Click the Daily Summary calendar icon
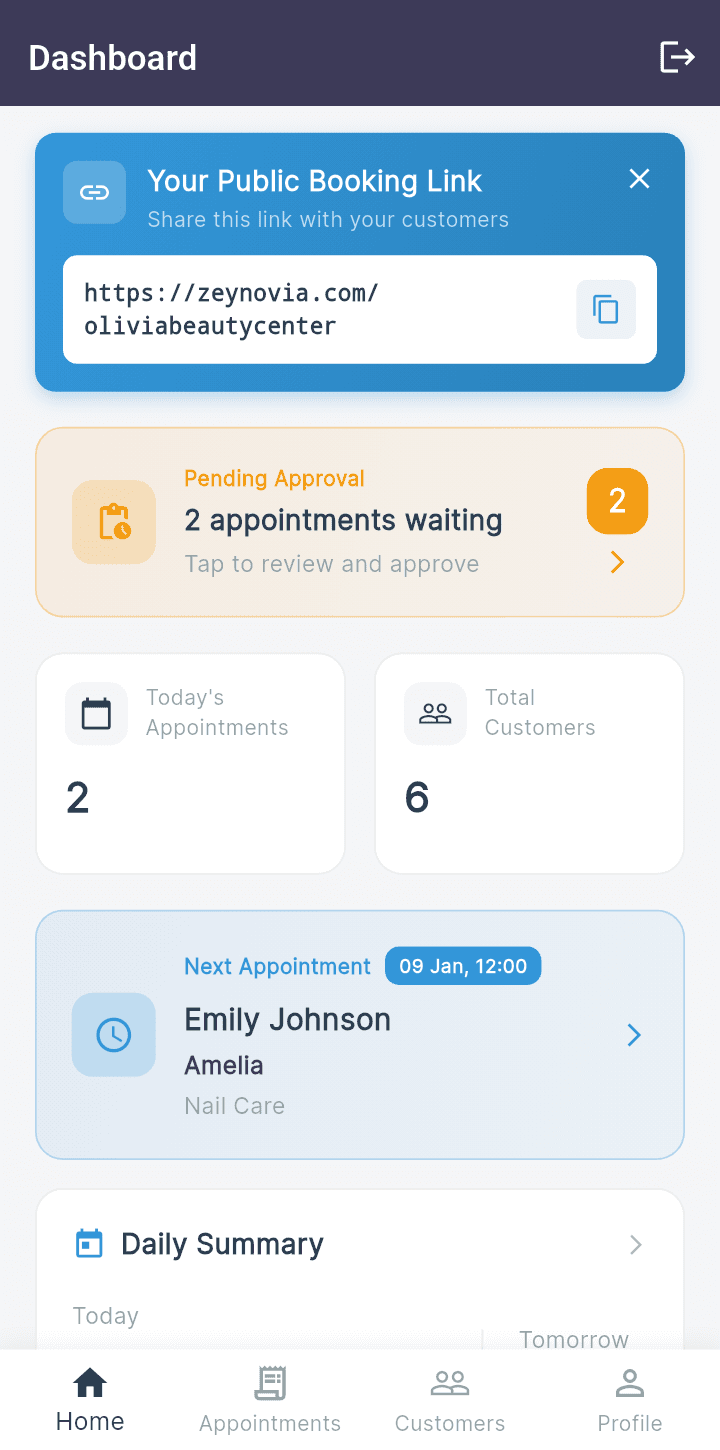The width and height of the screenshot is (720, 1450). (89, 1243)
